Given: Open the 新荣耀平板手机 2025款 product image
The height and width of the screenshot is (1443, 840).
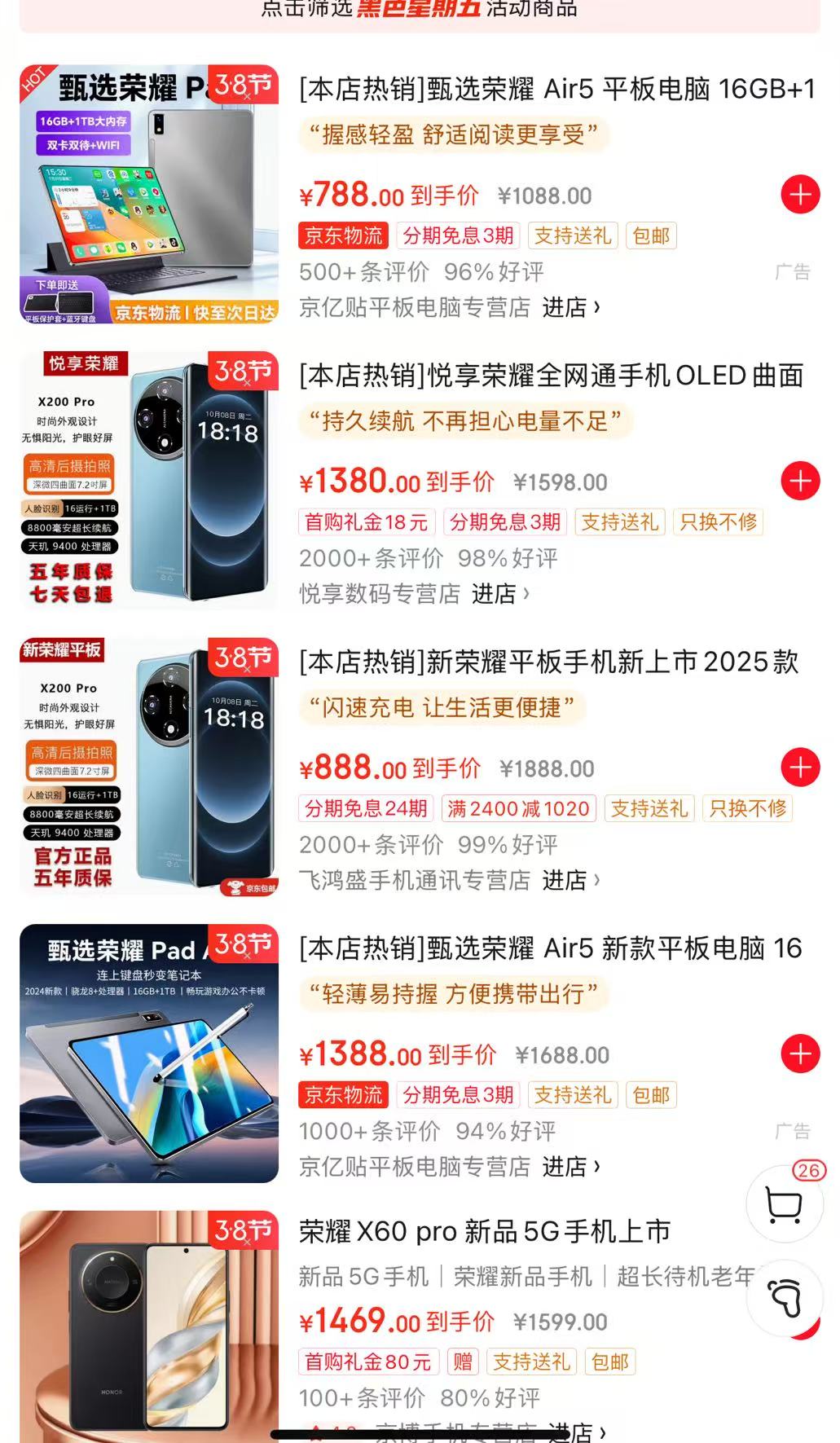Looking at the screenshot, I should (x=149, y=767).
